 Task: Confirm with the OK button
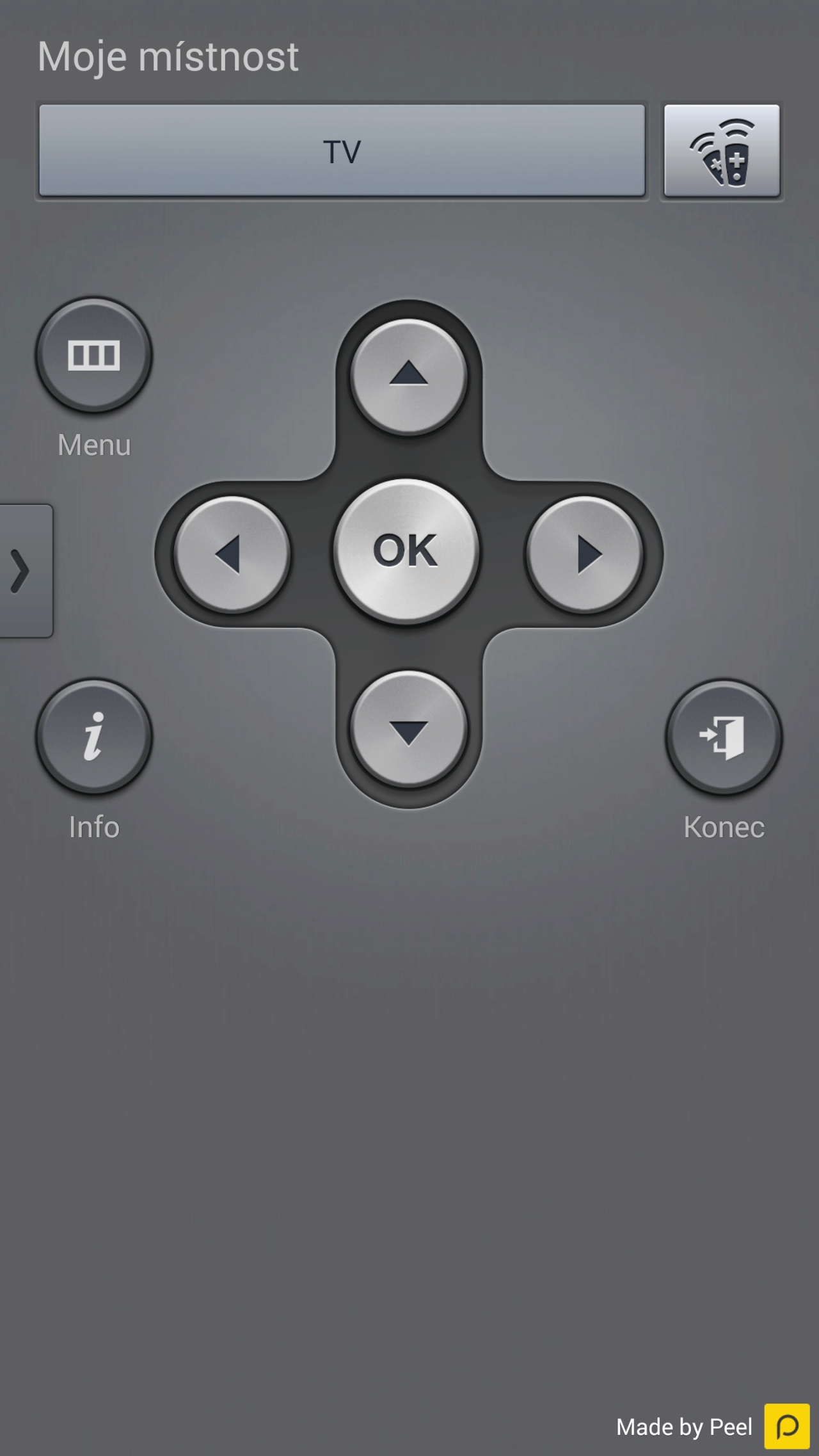click(x=406, y=551)
